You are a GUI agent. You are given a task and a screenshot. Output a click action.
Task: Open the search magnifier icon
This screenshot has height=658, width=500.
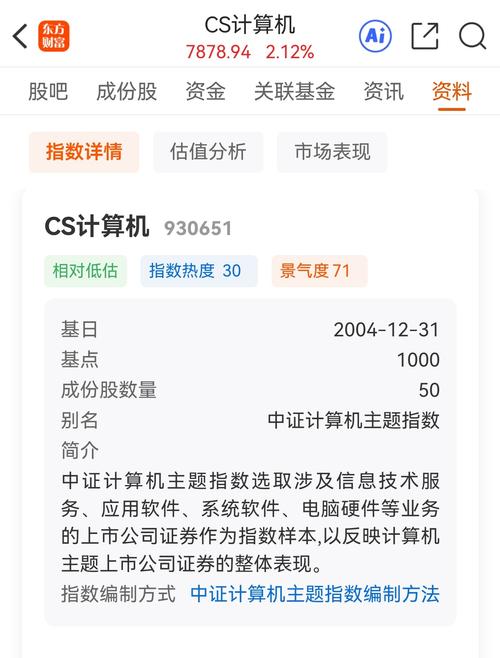tap(472, 36)
